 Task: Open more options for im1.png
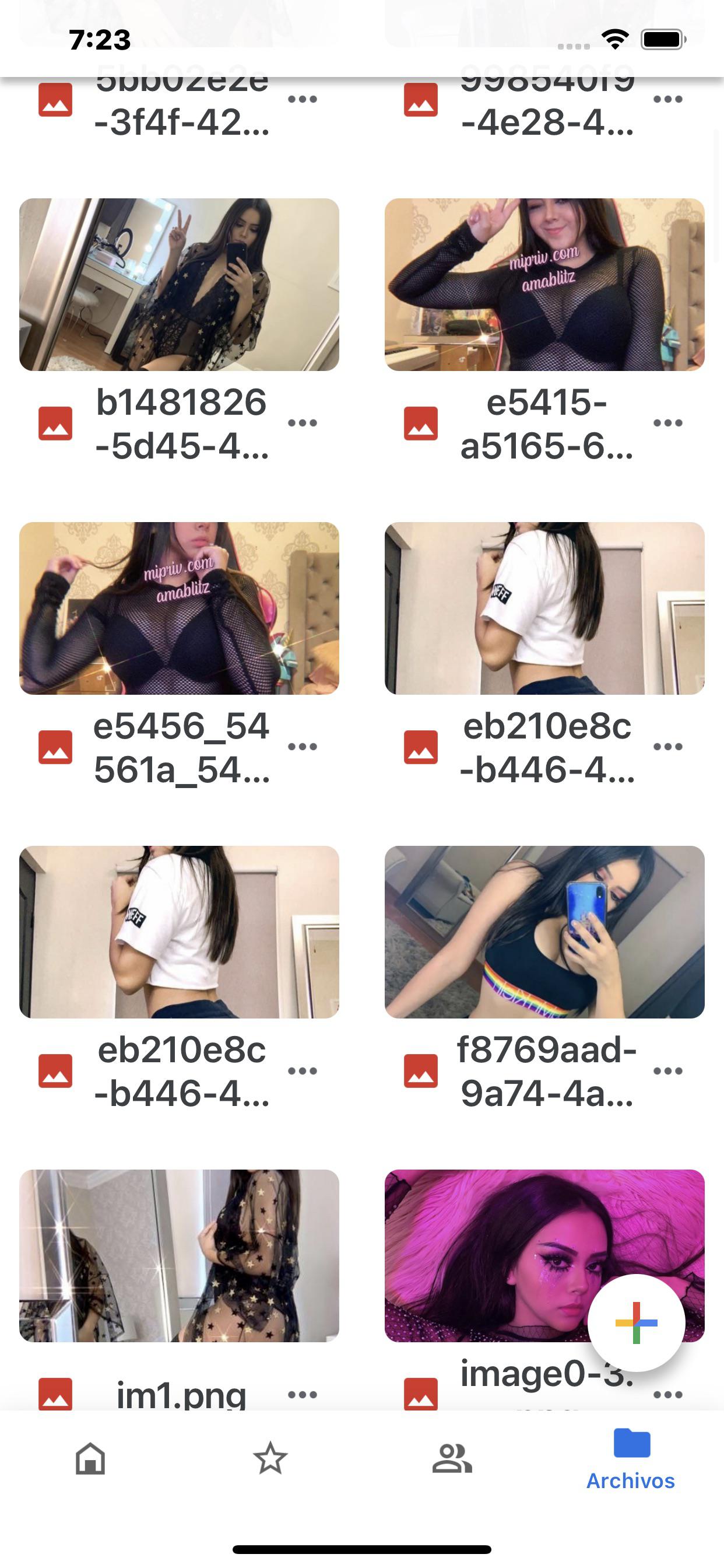303,1395
